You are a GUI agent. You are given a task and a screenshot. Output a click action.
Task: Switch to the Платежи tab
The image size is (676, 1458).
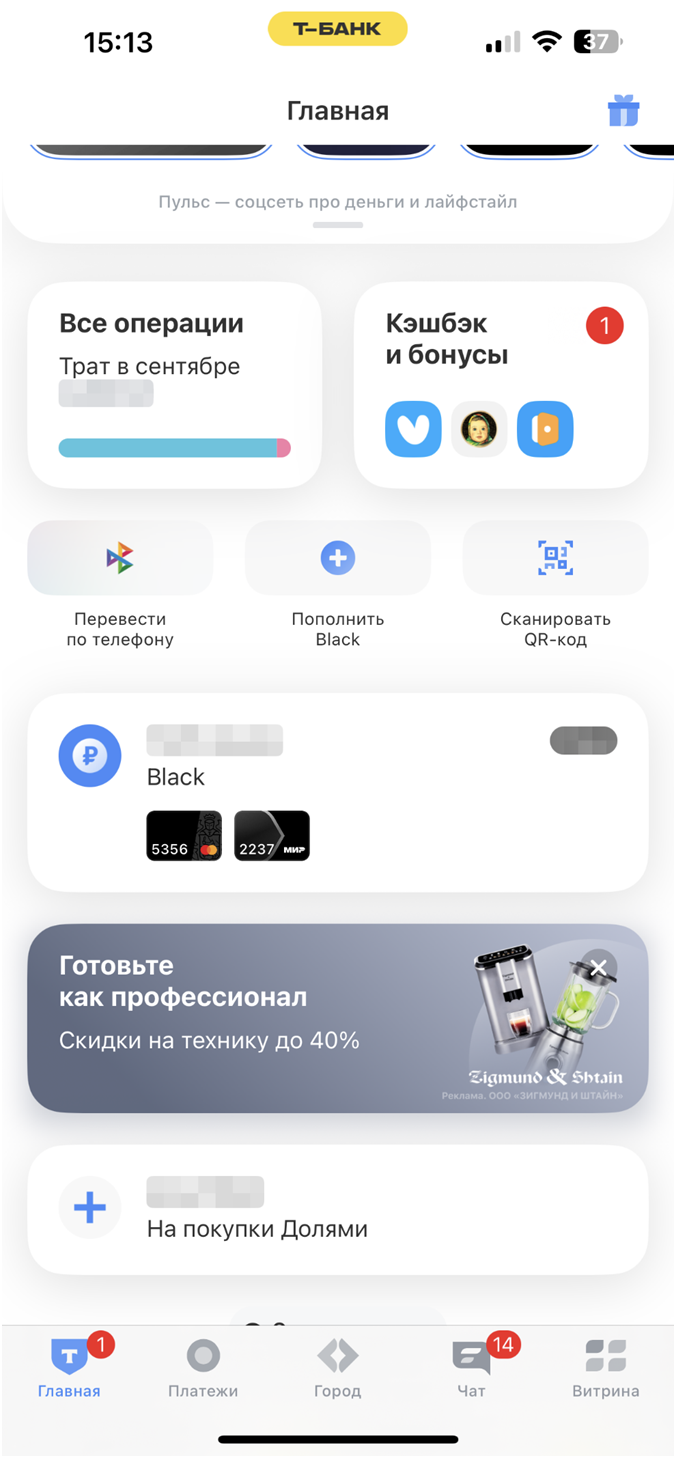(x=203, y=1369)
